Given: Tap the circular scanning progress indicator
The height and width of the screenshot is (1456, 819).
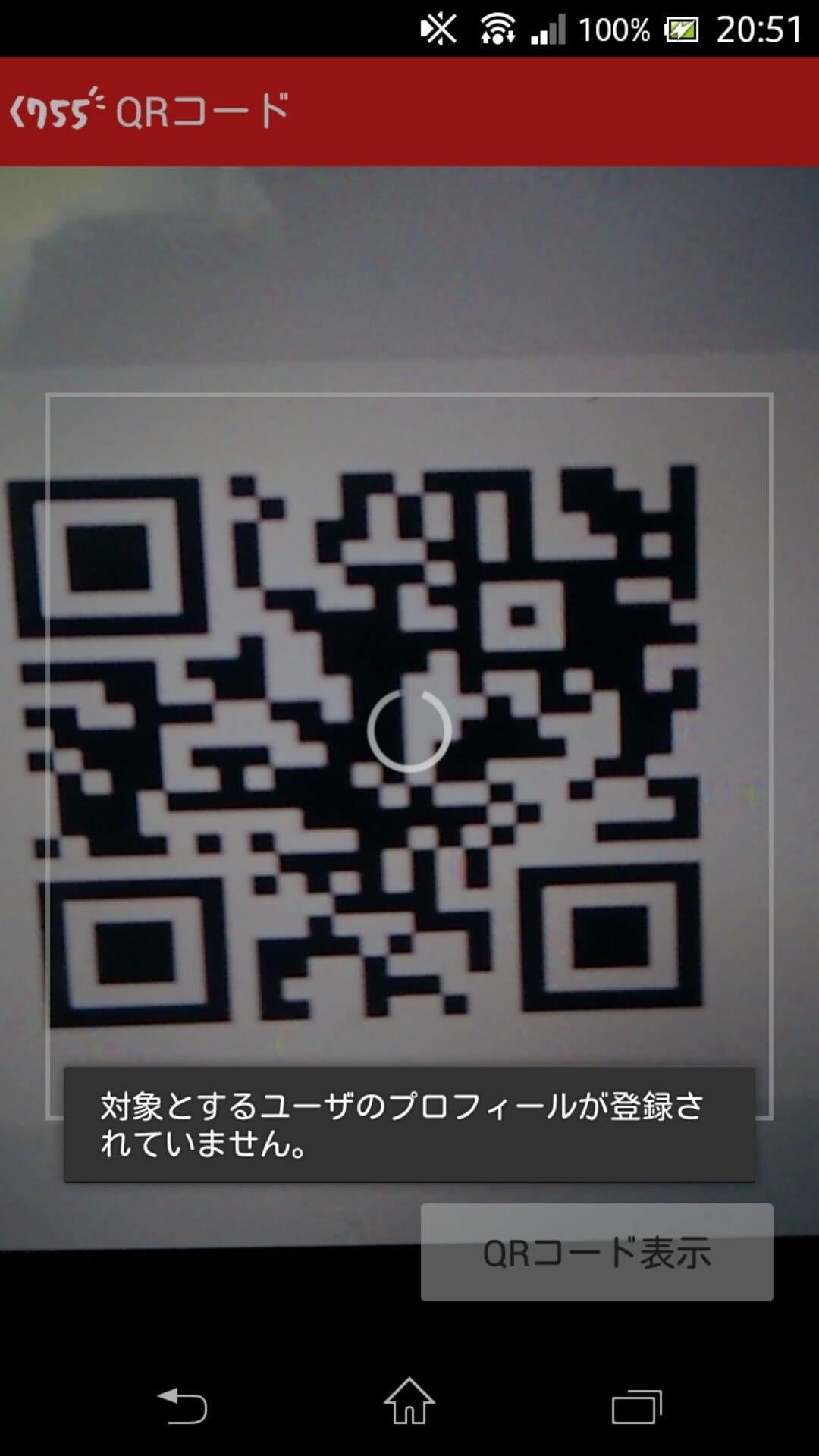Looking at the screenshot, I should click(409, 730).
